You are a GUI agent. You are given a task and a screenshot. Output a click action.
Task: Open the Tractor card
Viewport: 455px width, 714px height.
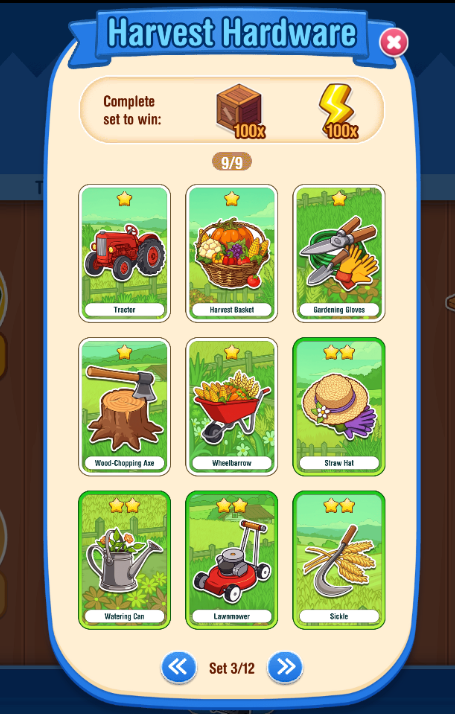pyautogui.click(x=124, y=253)
